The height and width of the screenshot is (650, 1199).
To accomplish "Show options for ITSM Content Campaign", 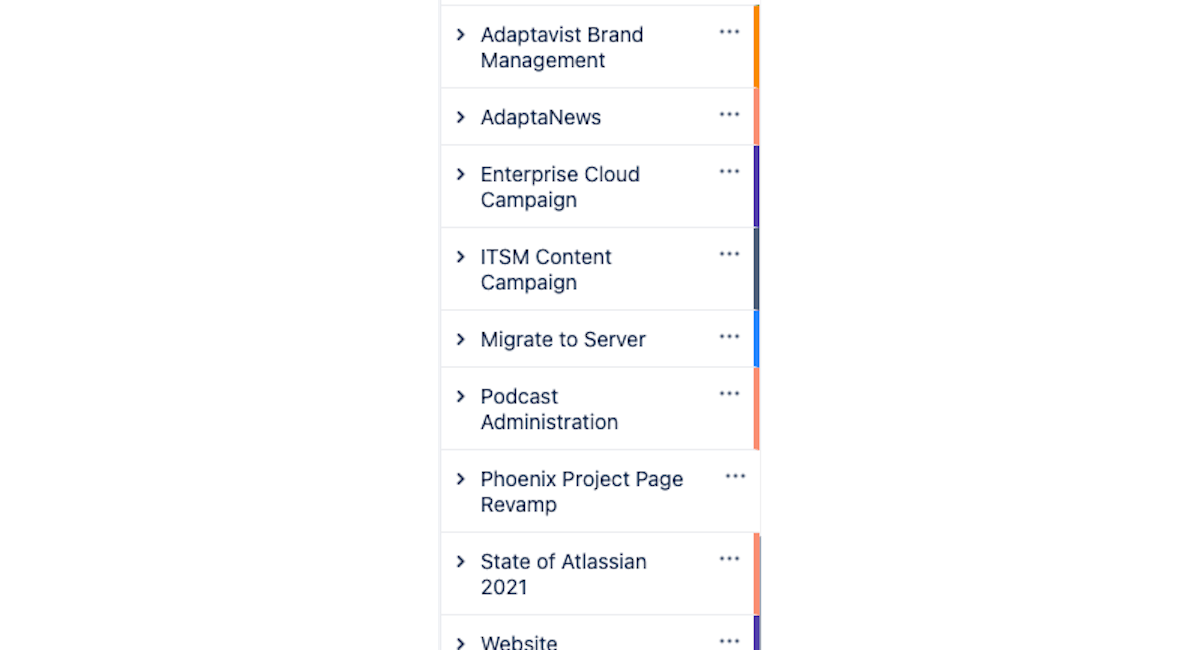I will coord(729,255).
